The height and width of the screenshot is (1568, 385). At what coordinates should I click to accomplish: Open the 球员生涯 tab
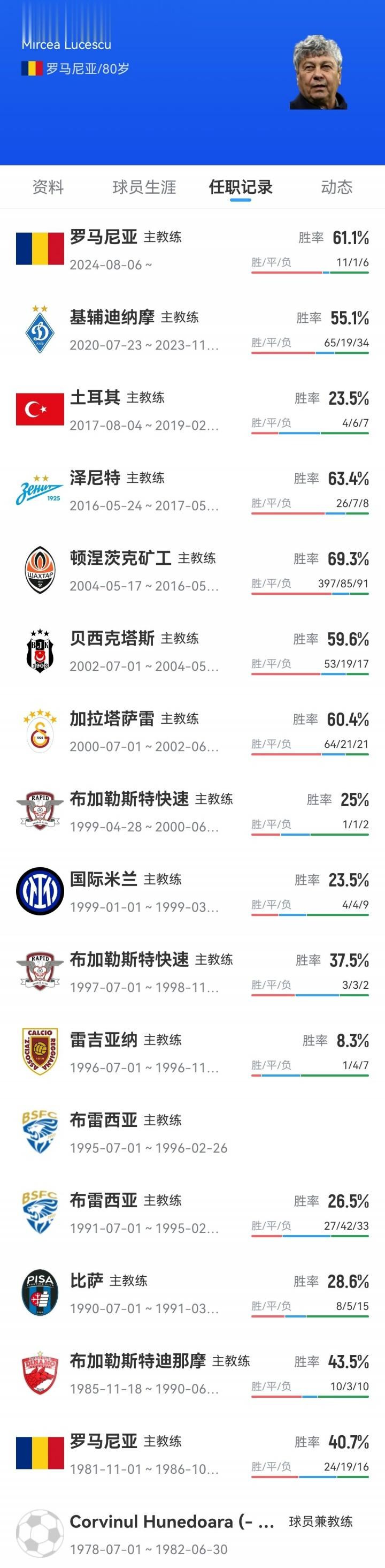[x=144, y=187]
